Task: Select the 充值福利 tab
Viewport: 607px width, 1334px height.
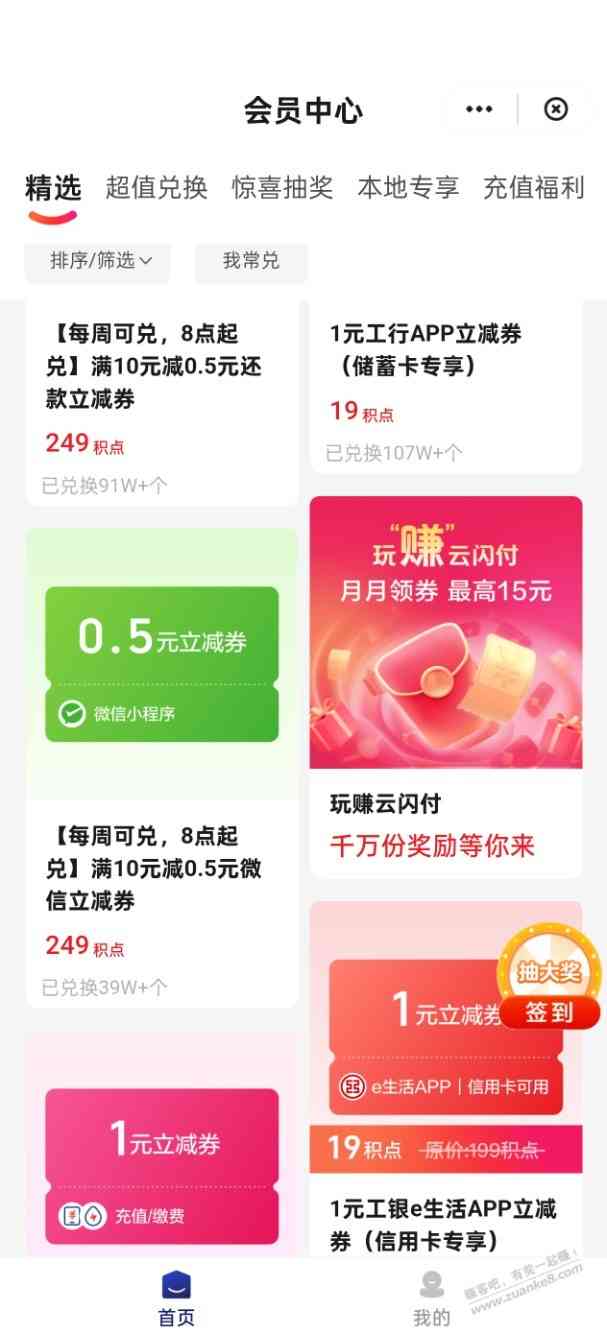Action: (533, 188)
